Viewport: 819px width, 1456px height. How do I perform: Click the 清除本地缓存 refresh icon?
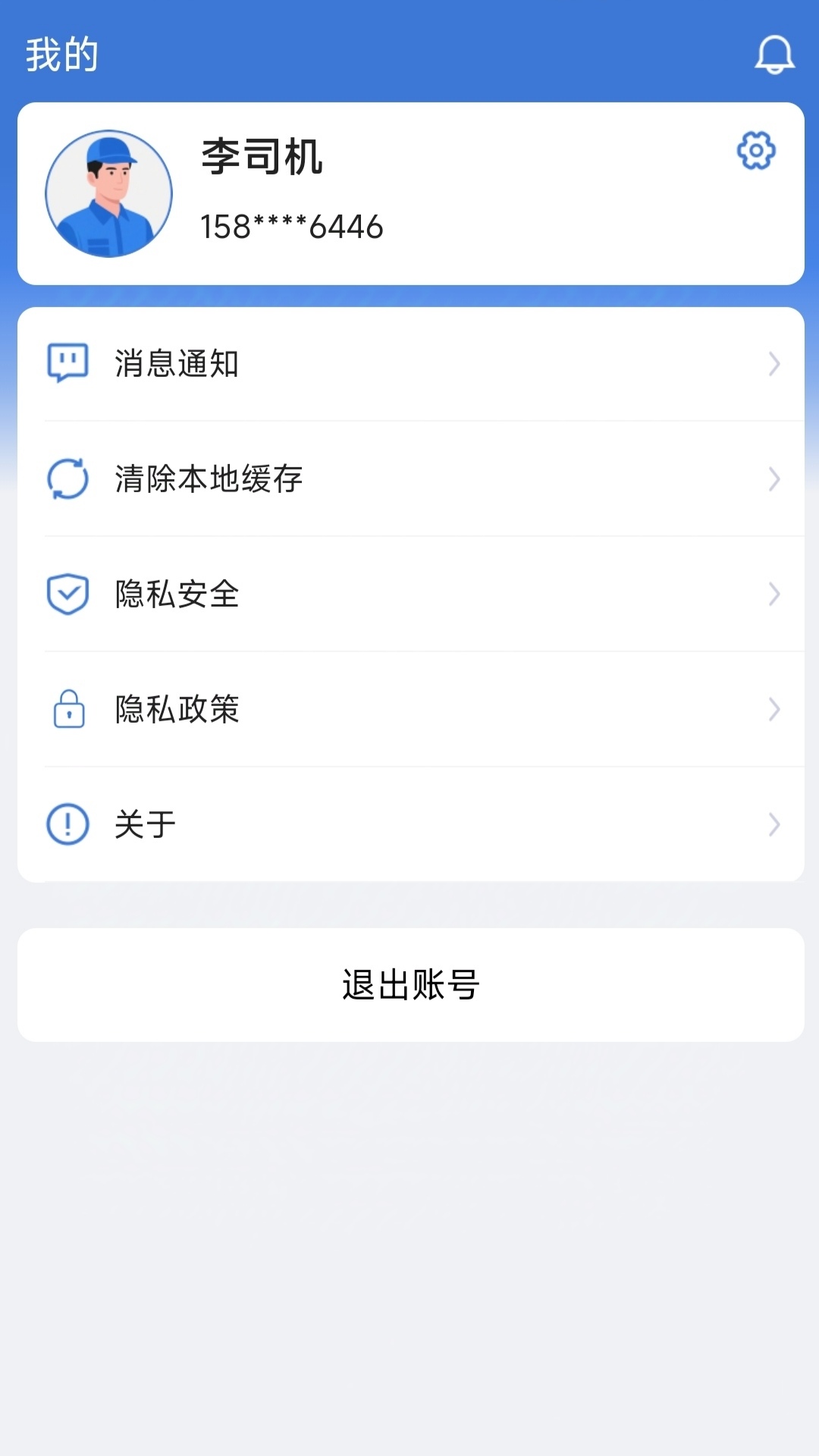pyautogui.click(x=67, y=479)
